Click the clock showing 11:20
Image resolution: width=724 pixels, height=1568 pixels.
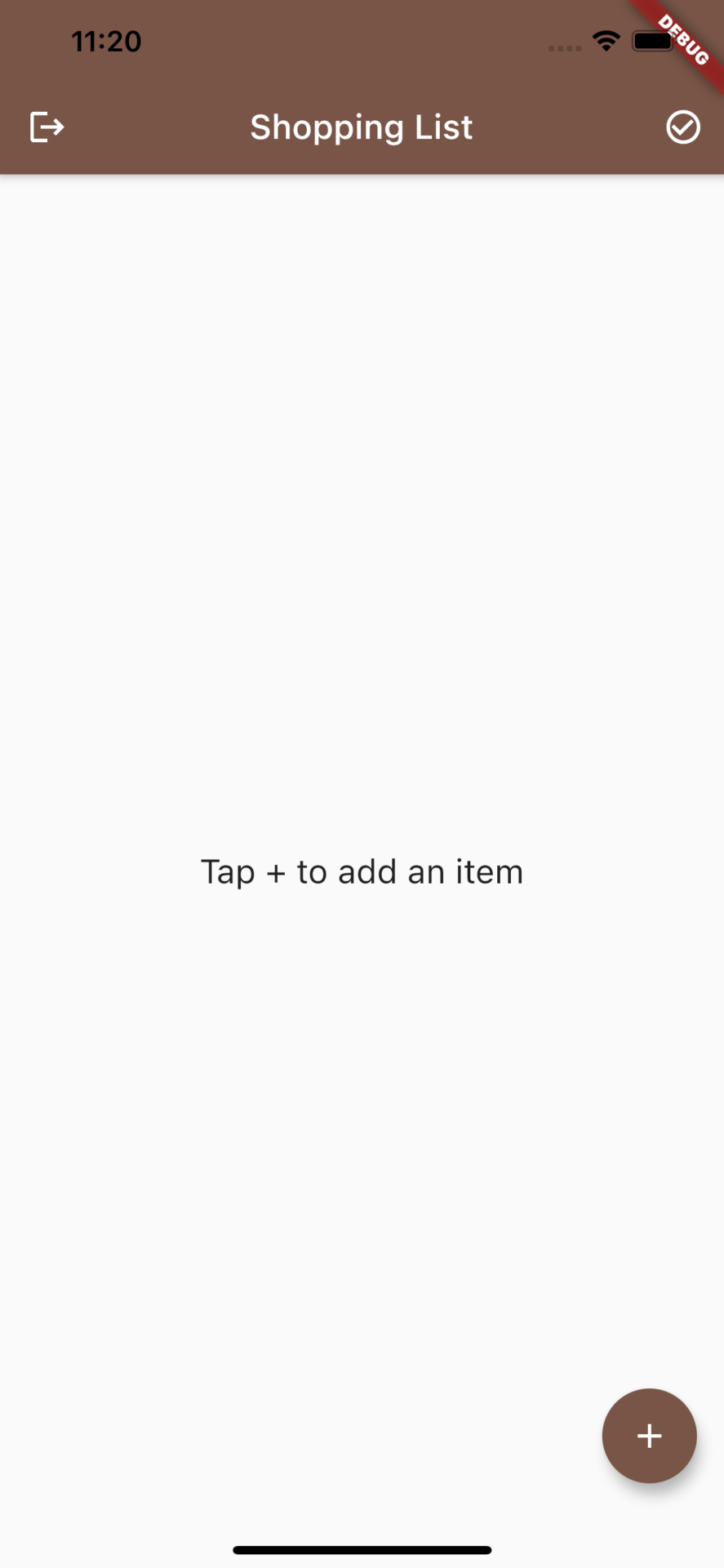pos(106,40)
